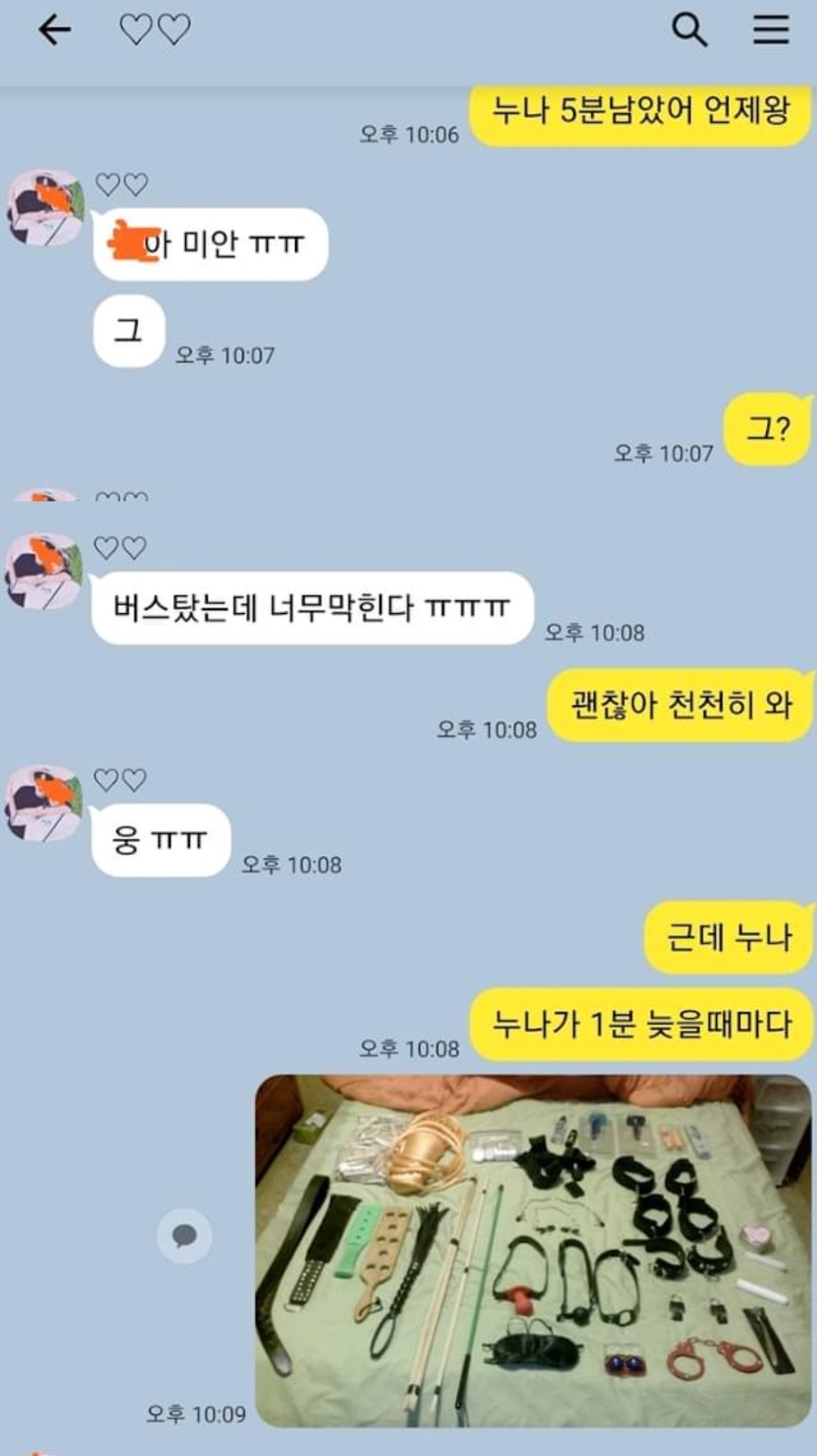View sender's profile picture next to 웅 ㅠㅠ
Viewport: 817px width, 1456px height.
coord(44,802)
